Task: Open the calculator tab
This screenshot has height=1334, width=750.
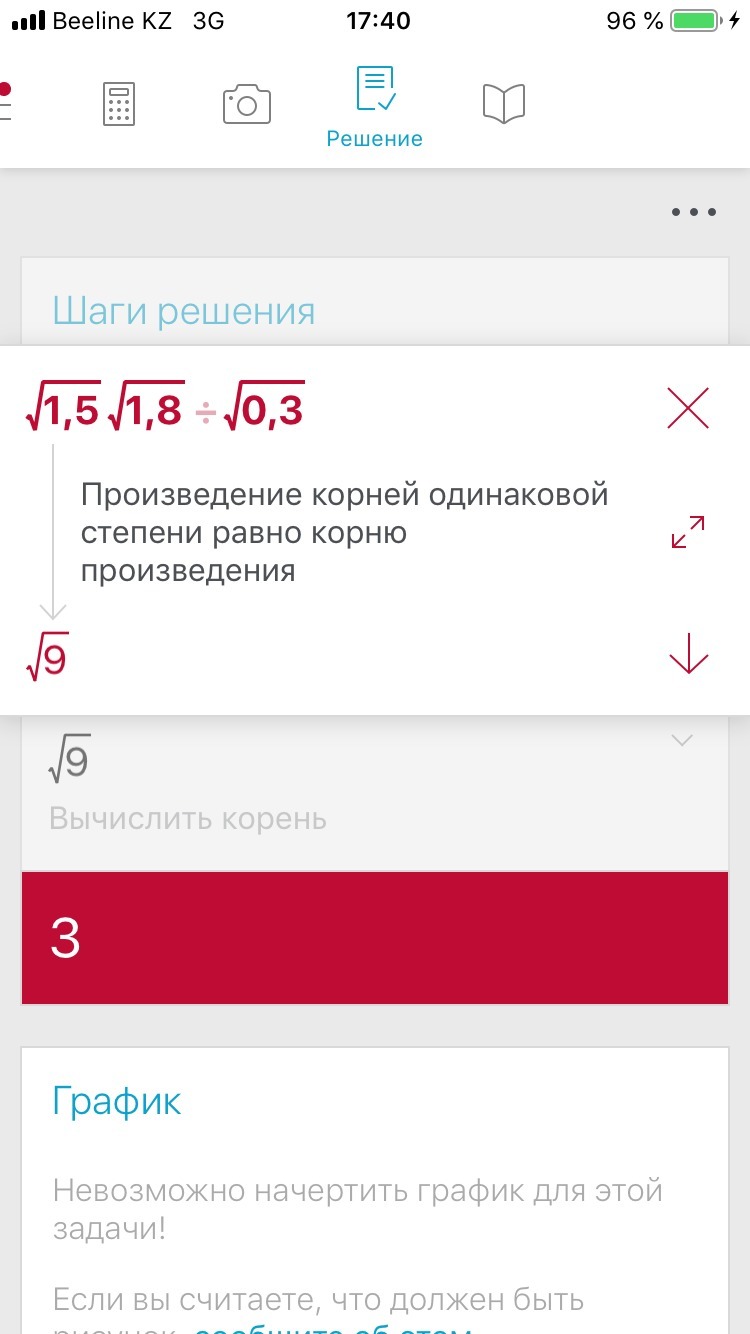Action: 119,104
